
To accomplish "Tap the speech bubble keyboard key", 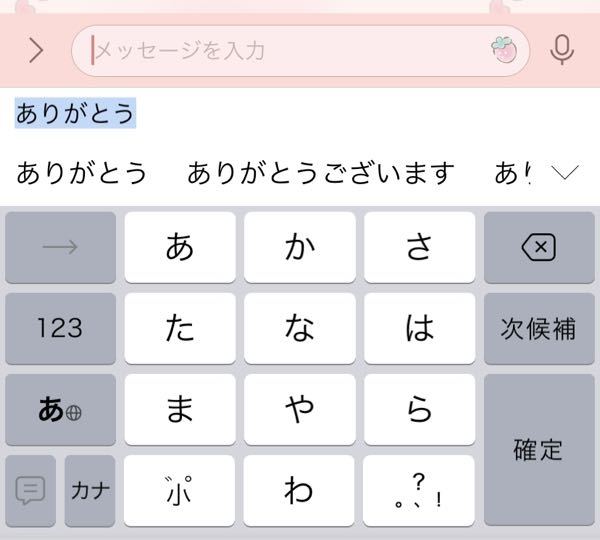I will point(31,490).
